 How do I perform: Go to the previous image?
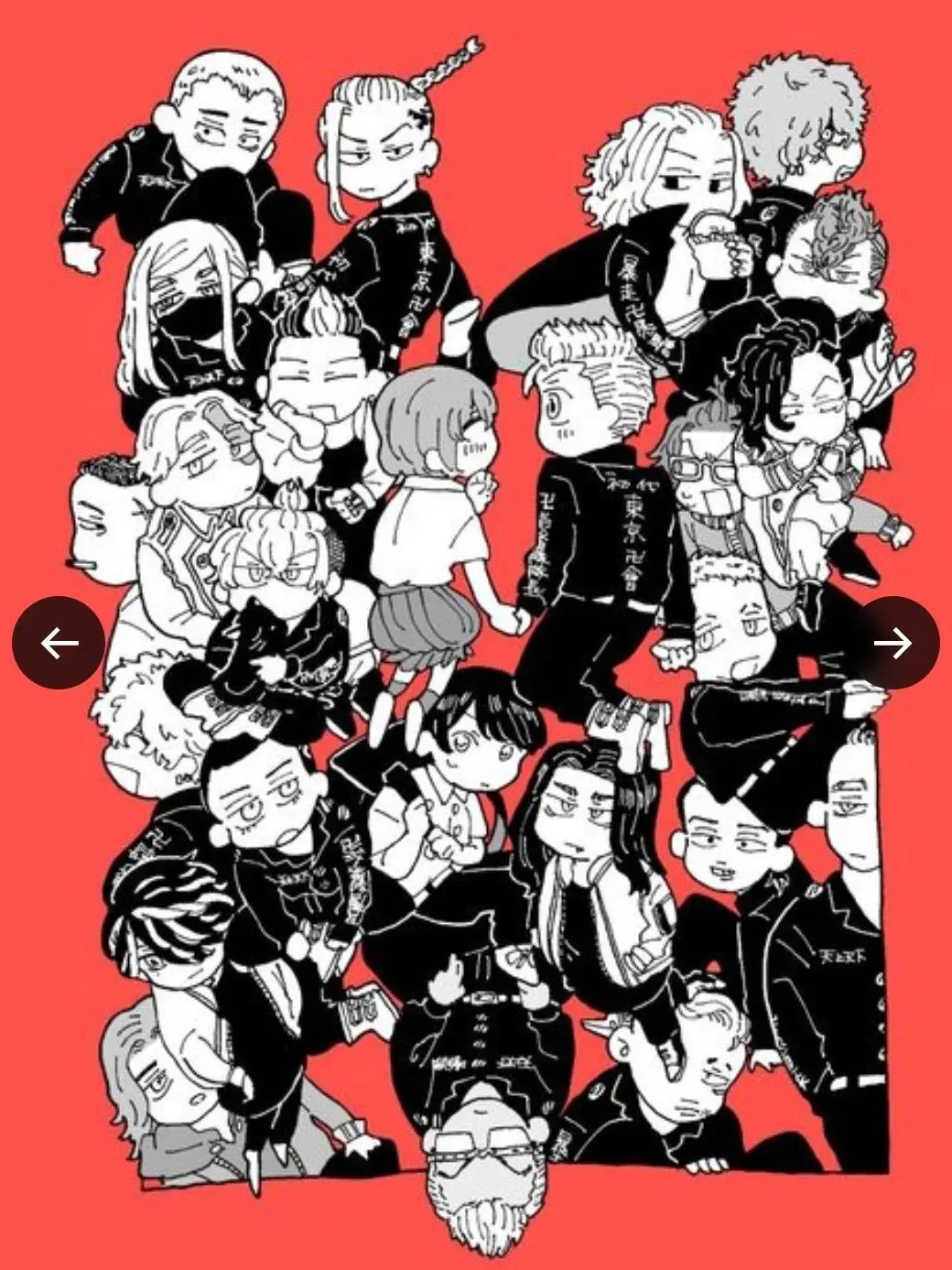tap(58, 643)
